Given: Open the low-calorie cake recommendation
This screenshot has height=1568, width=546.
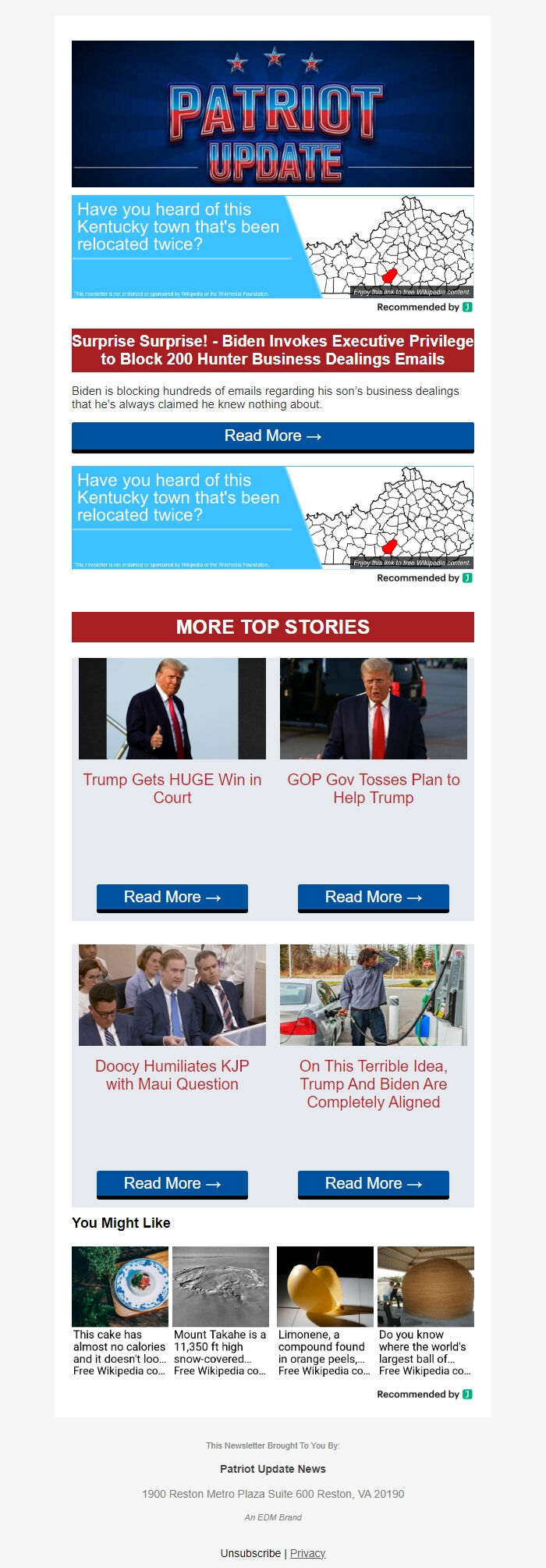Looking at the screenshot, I should point(120,1311).
